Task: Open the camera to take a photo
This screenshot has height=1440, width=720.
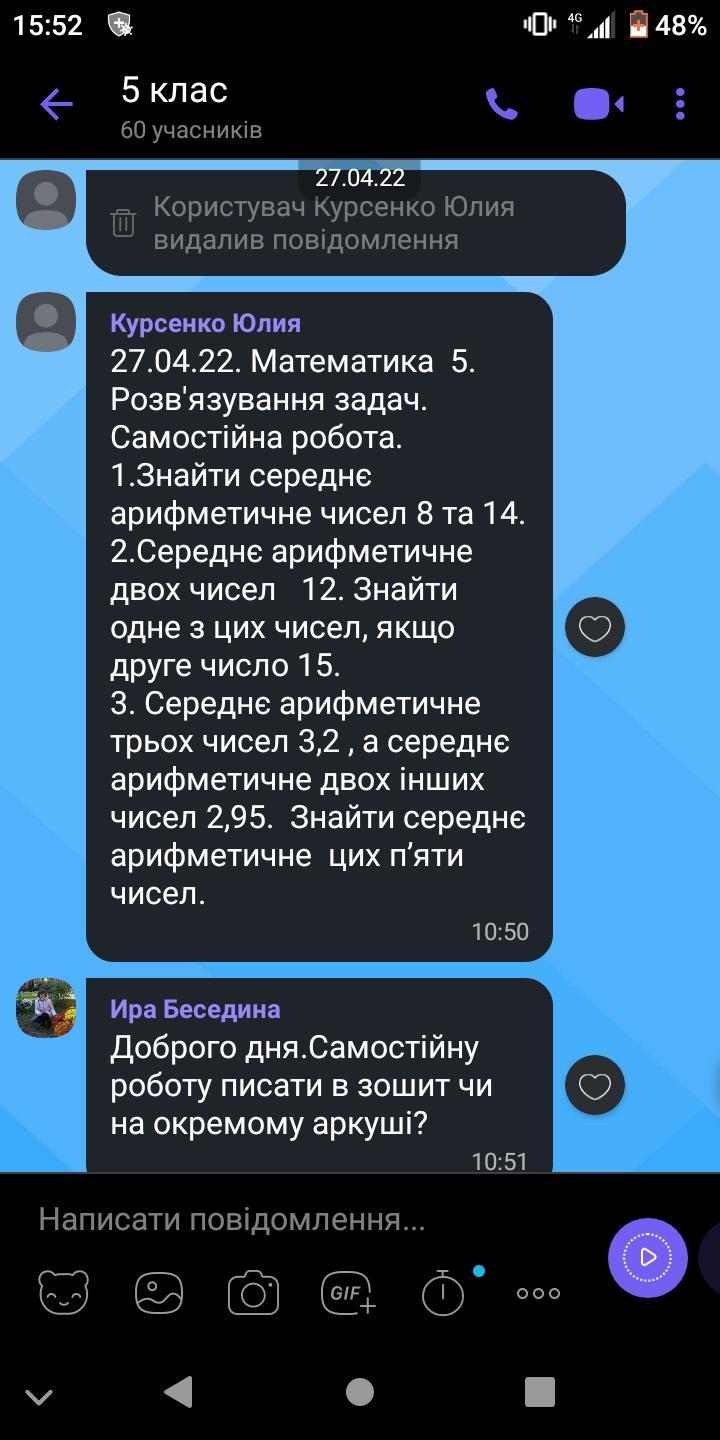Action: [253, 1292]
